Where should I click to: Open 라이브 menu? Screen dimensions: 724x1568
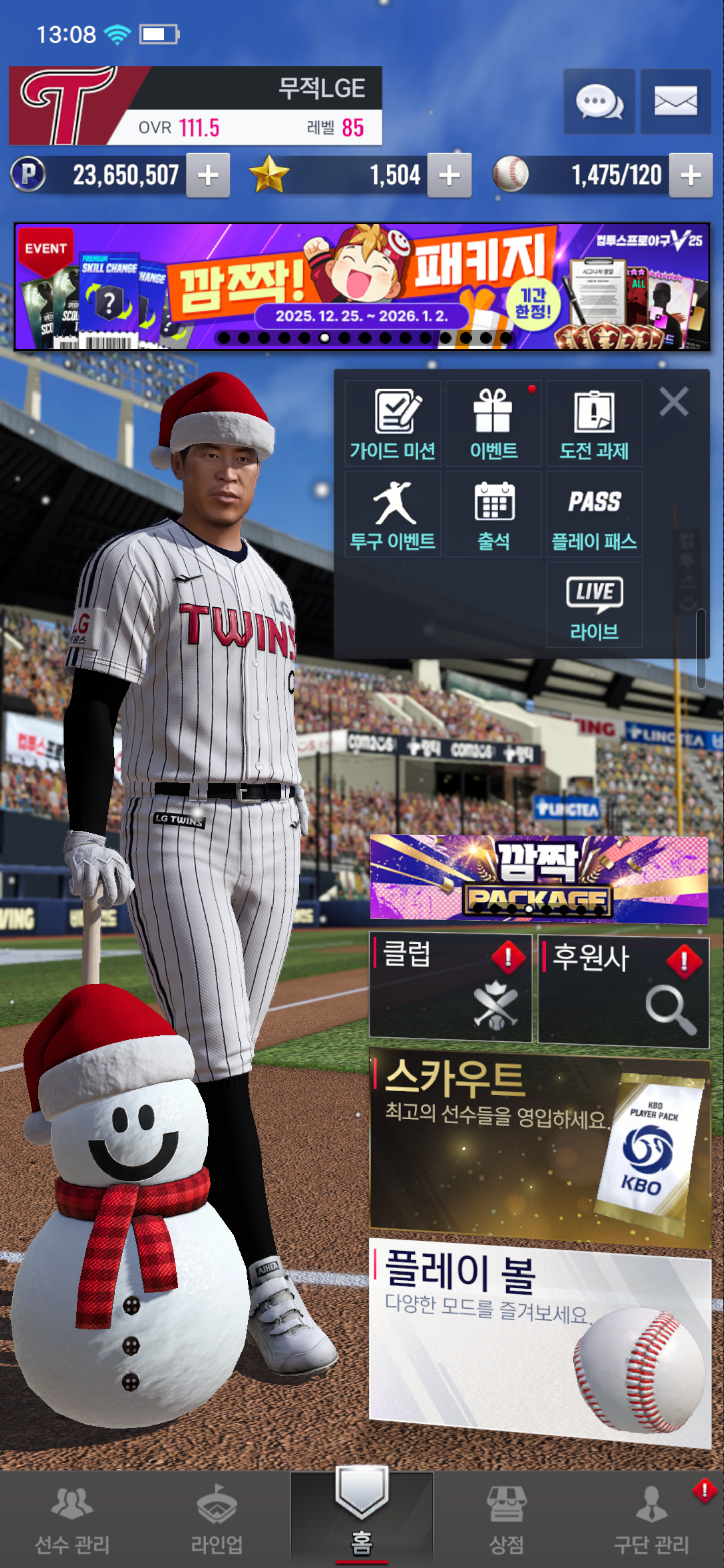tap(594, 605)
